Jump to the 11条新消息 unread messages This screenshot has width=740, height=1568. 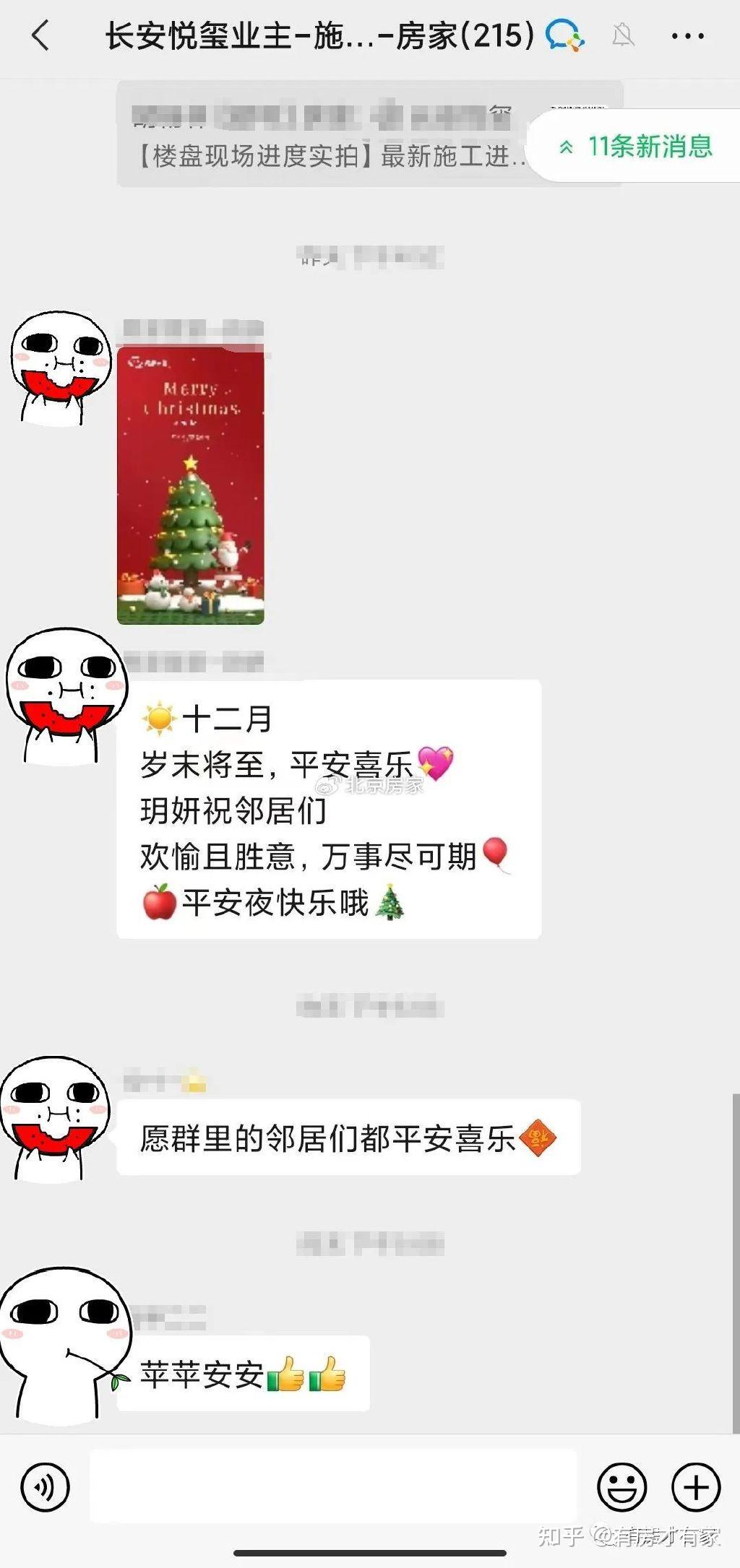click(x=637, y=147)
